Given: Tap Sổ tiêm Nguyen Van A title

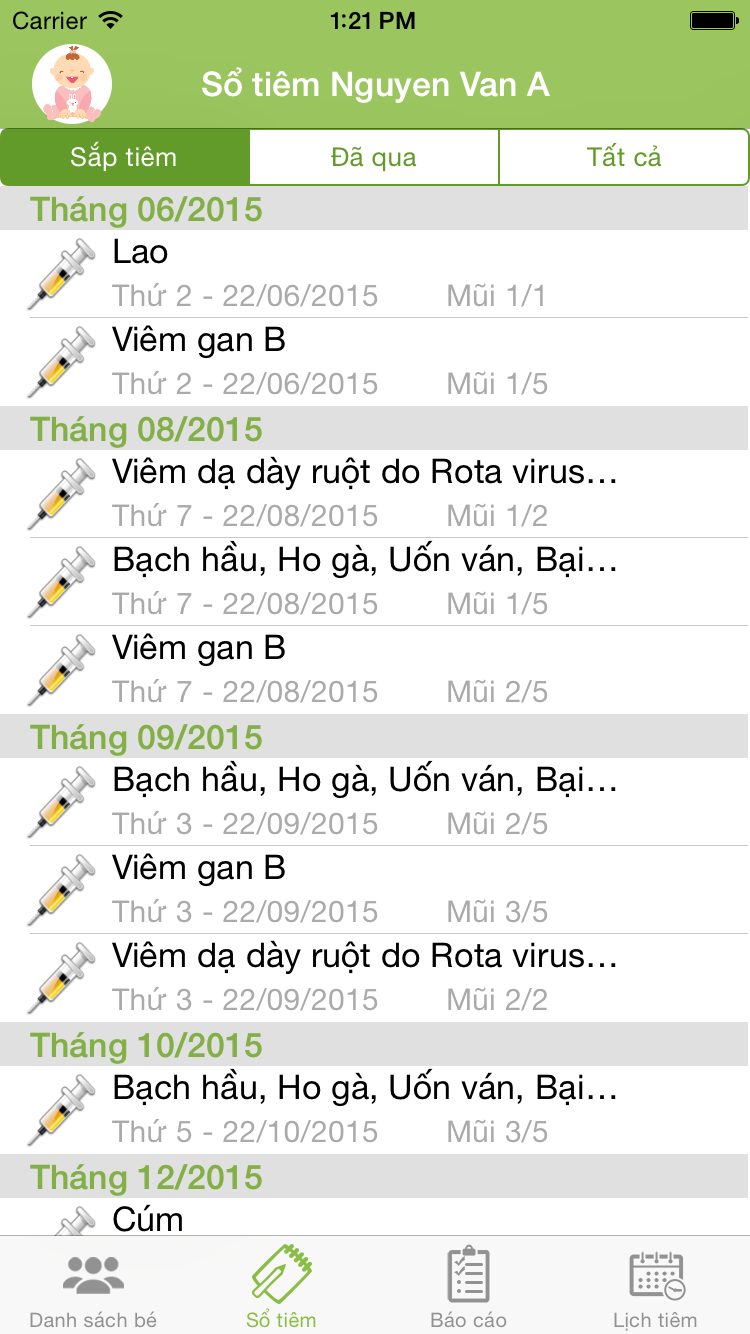Looking at the screenshot, I should pos(375,84).
